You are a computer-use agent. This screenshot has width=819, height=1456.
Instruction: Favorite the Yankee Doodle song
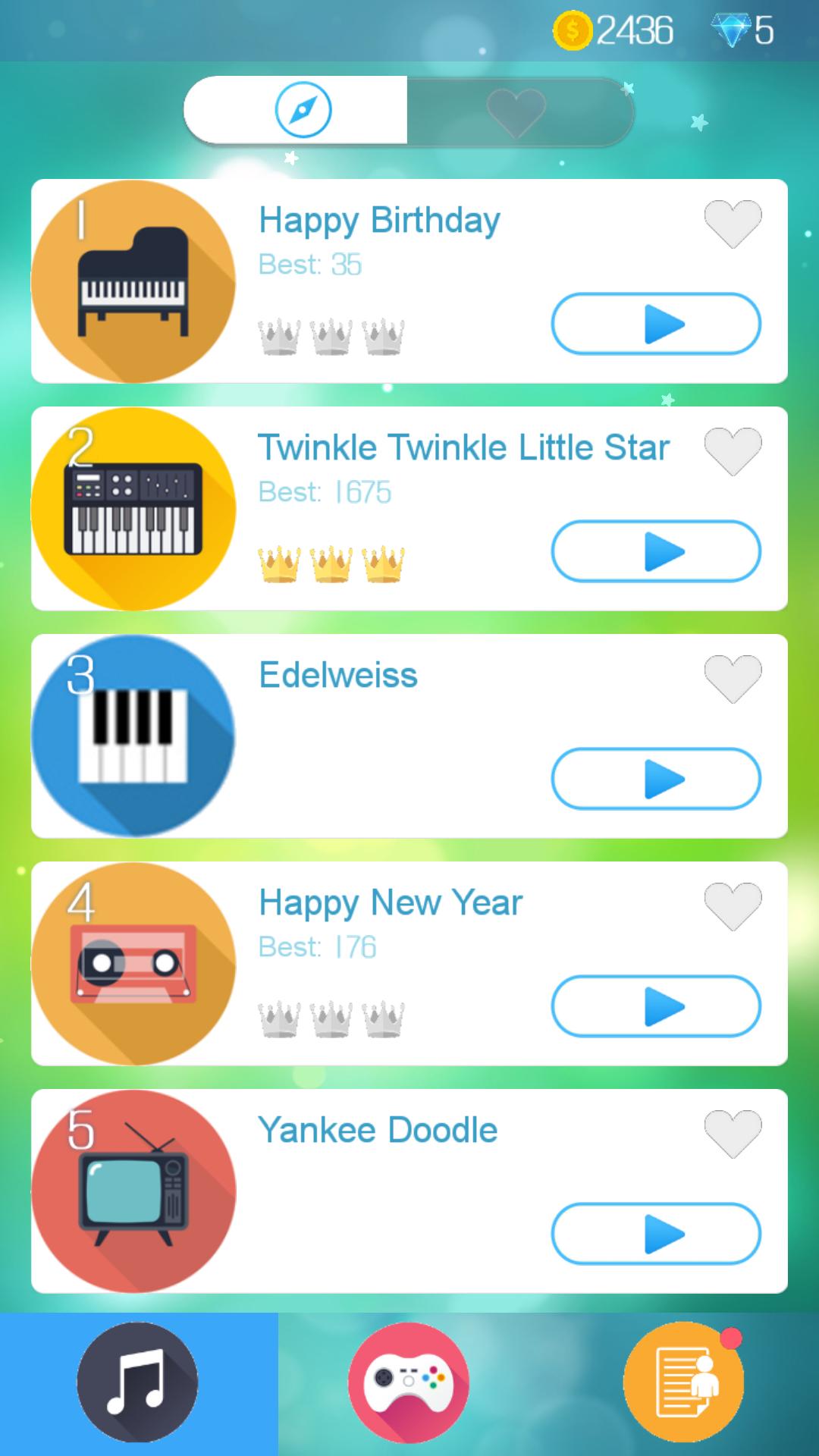(x=732, y=1131)
